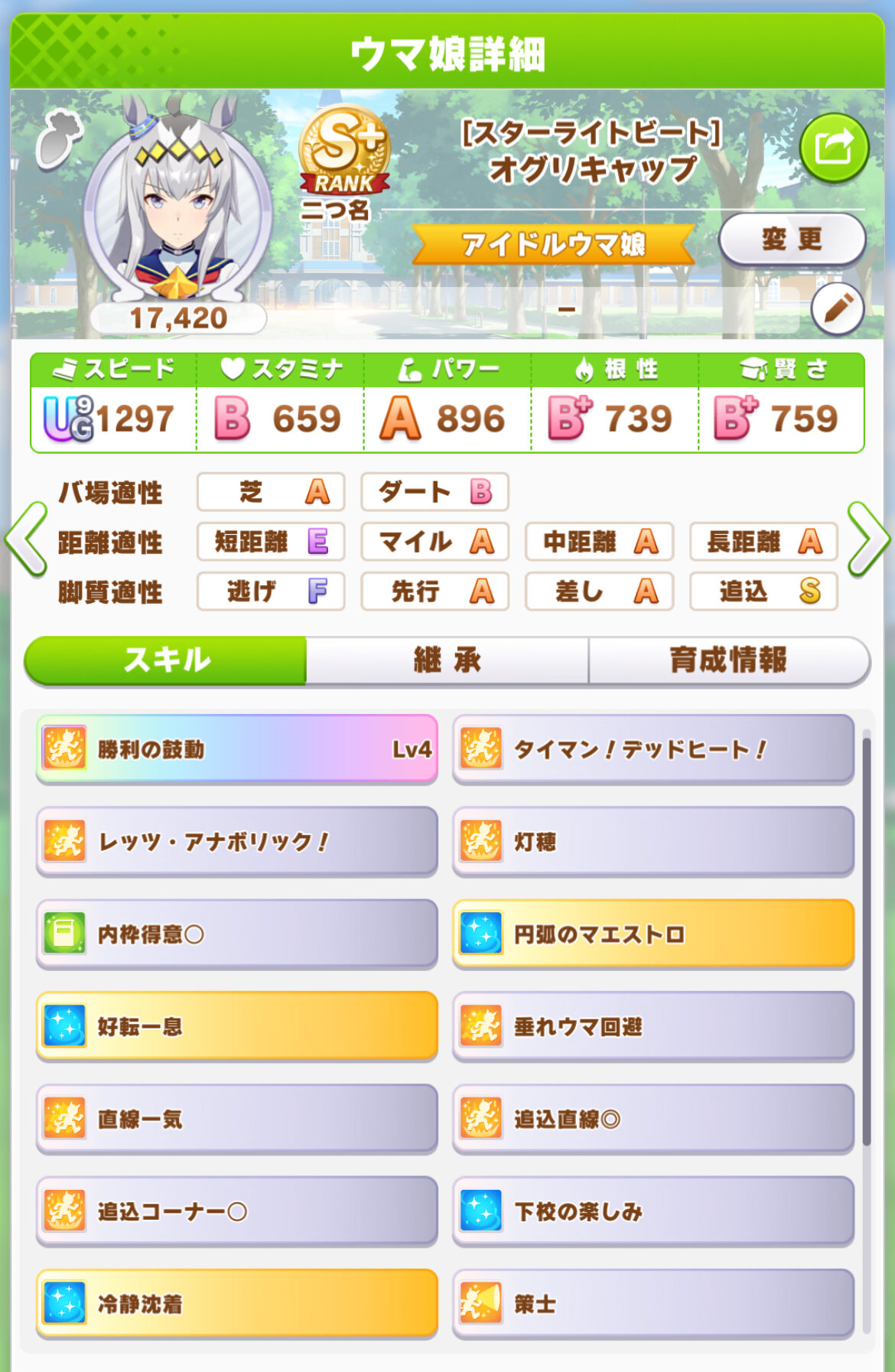This screenshot has width=895, height=1372.
Task: Toggle the carrot favorite icon
Action: [x=58, y=138]
